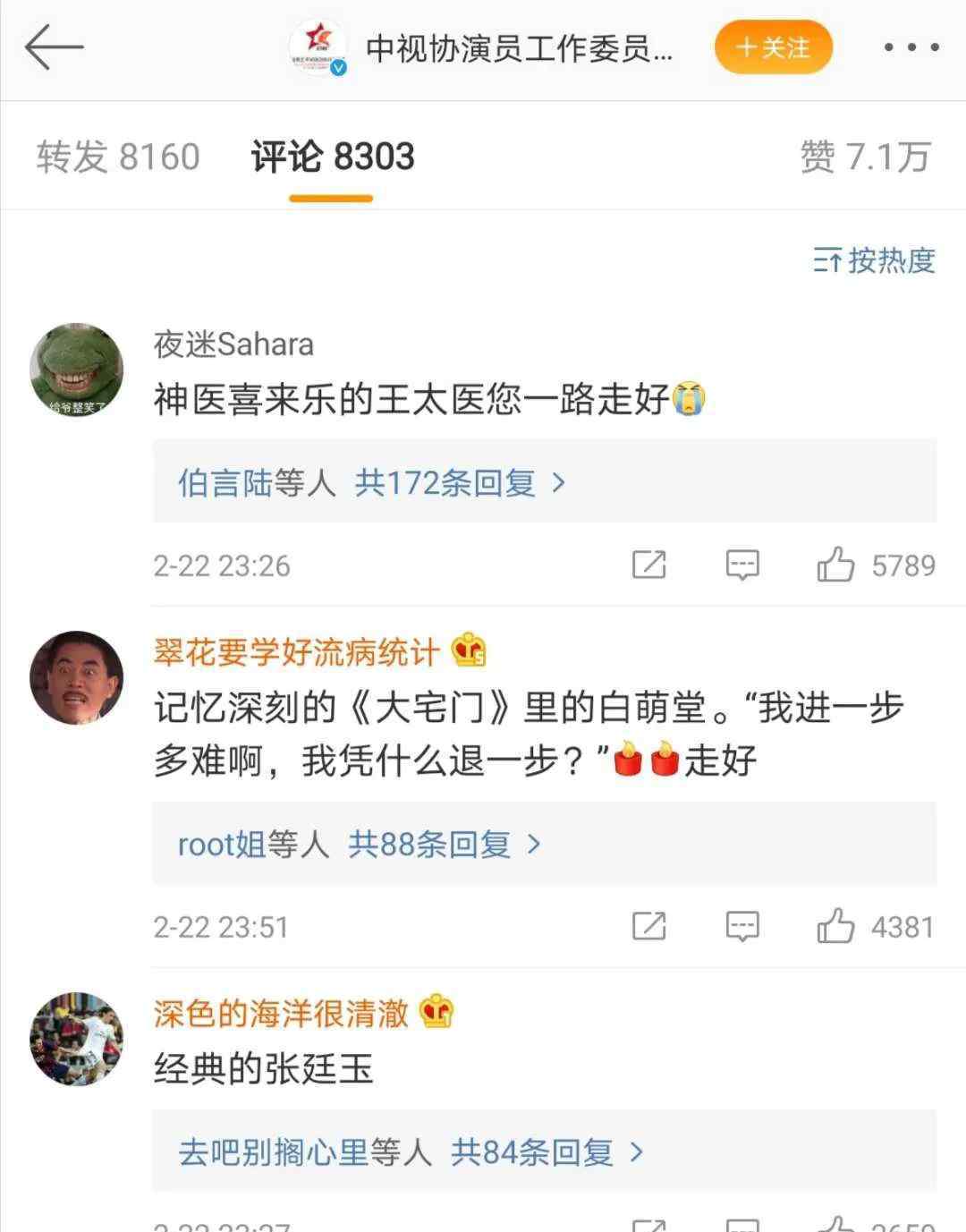Open 深色的海洋很清澈's profile avatar
966x1232 pixels.
(x=76, y=1039)
